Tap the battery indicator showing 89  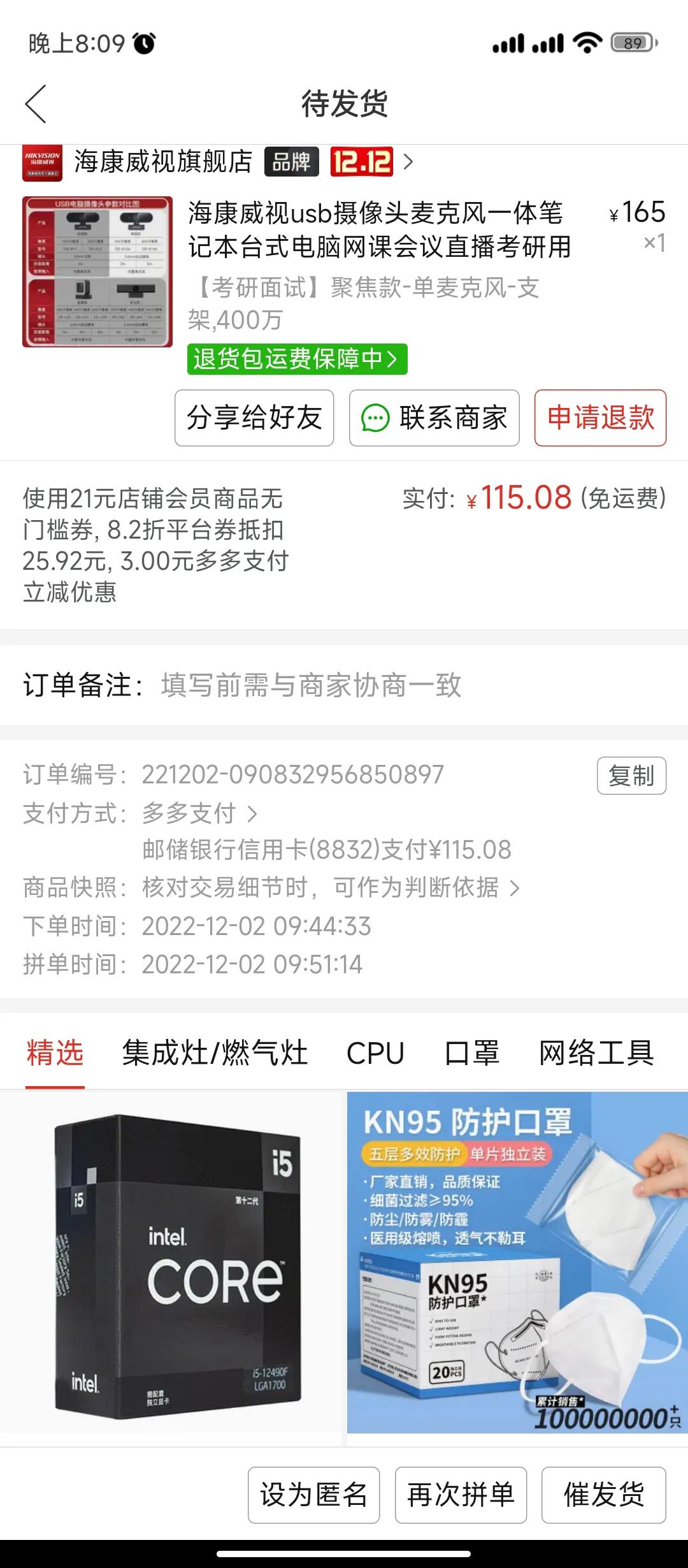click(633, 41)
